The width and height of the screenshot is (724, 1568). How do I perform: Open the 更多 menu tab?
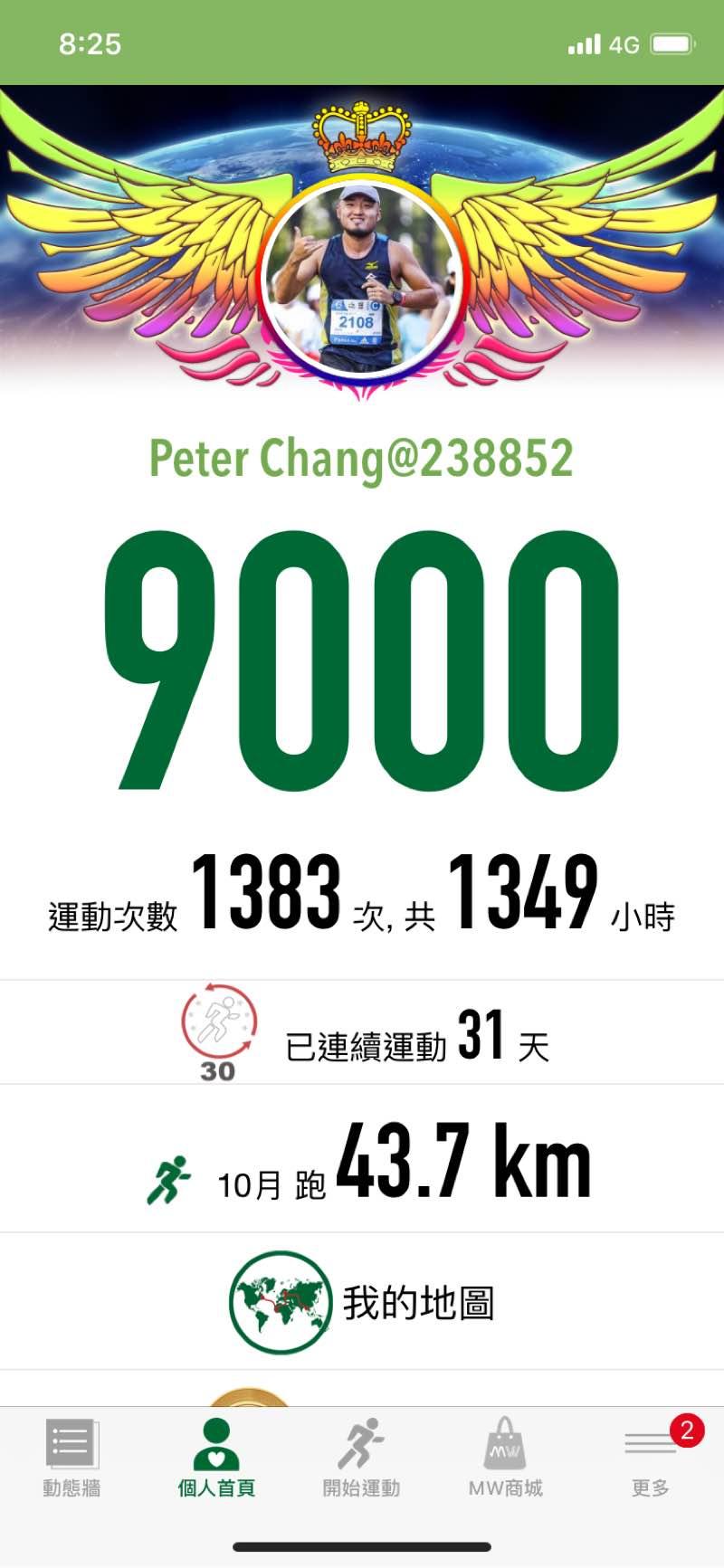(x=650, y=1459)
